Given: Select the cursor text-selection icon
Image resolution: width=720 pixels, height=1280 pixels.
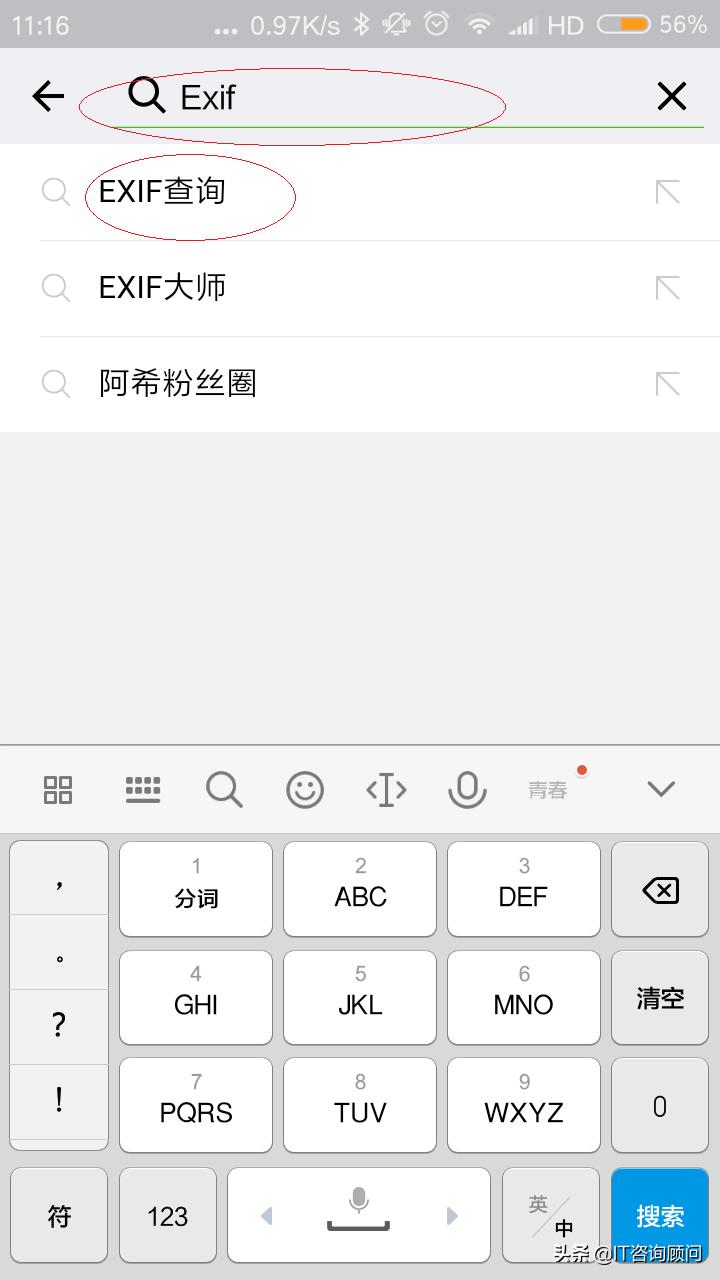Looking at the screenshot, I should point(386,790).
